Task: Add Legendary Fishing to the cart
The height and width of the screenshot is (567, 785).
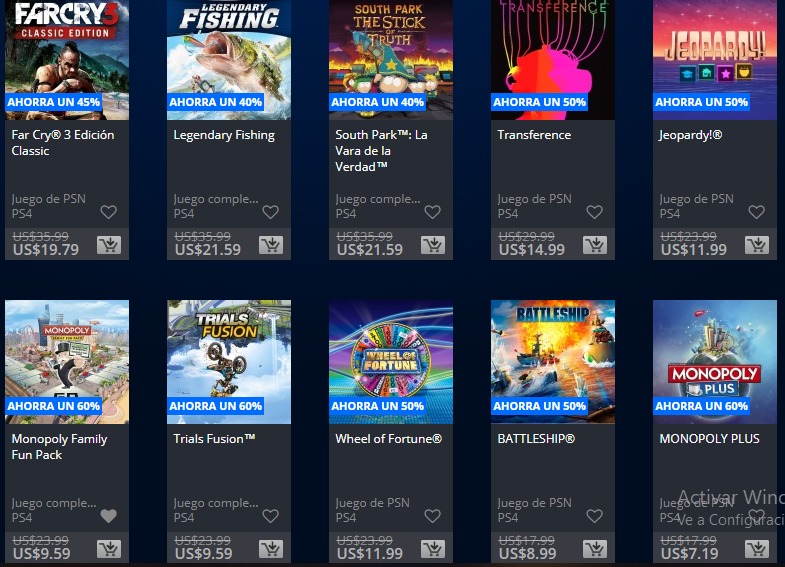Action: pos(271,245)
